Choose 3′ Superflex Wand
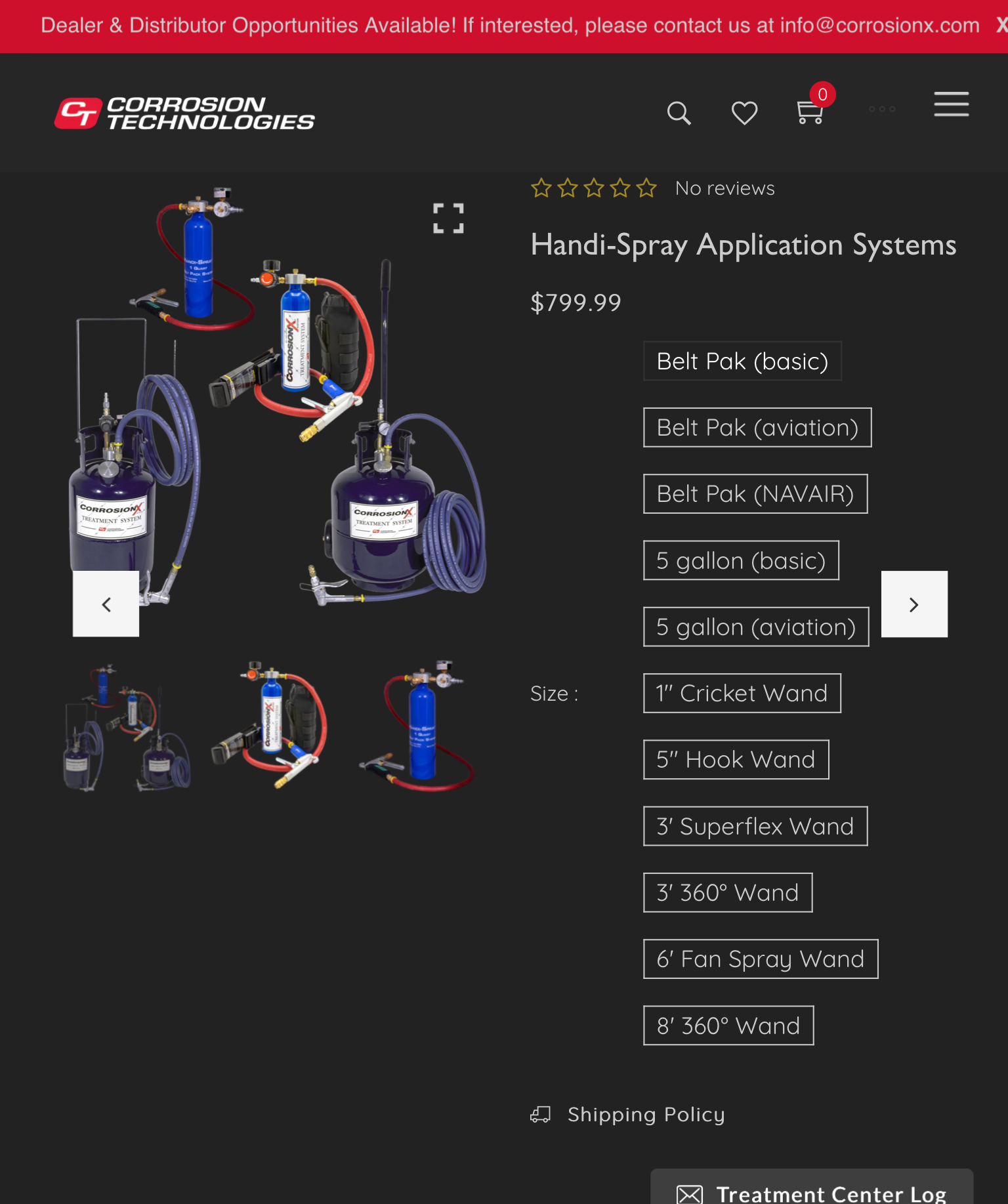 coord(755,827)
